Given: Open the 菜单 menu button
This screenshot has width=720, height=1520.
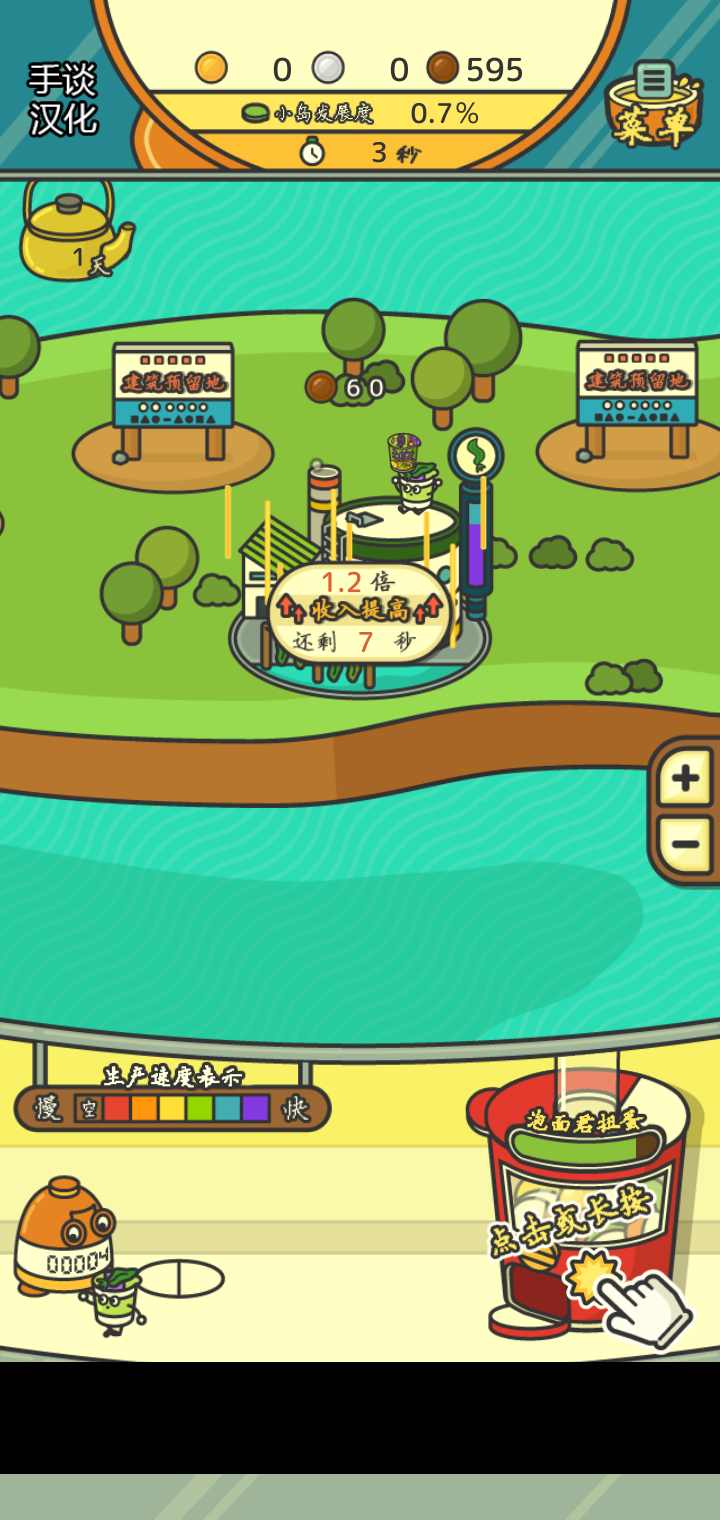Looking at the screenshot, I should pyautogui.click(x=654, y=107).
